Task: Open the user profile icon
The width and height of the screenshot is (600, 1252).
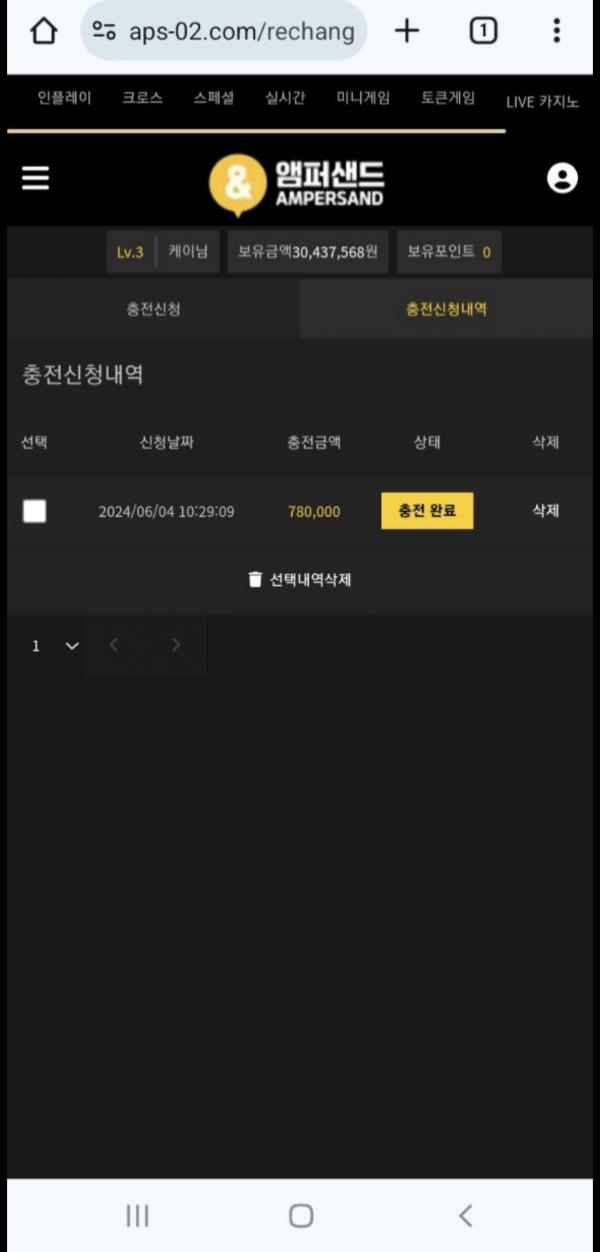Action: coord(562,178)
